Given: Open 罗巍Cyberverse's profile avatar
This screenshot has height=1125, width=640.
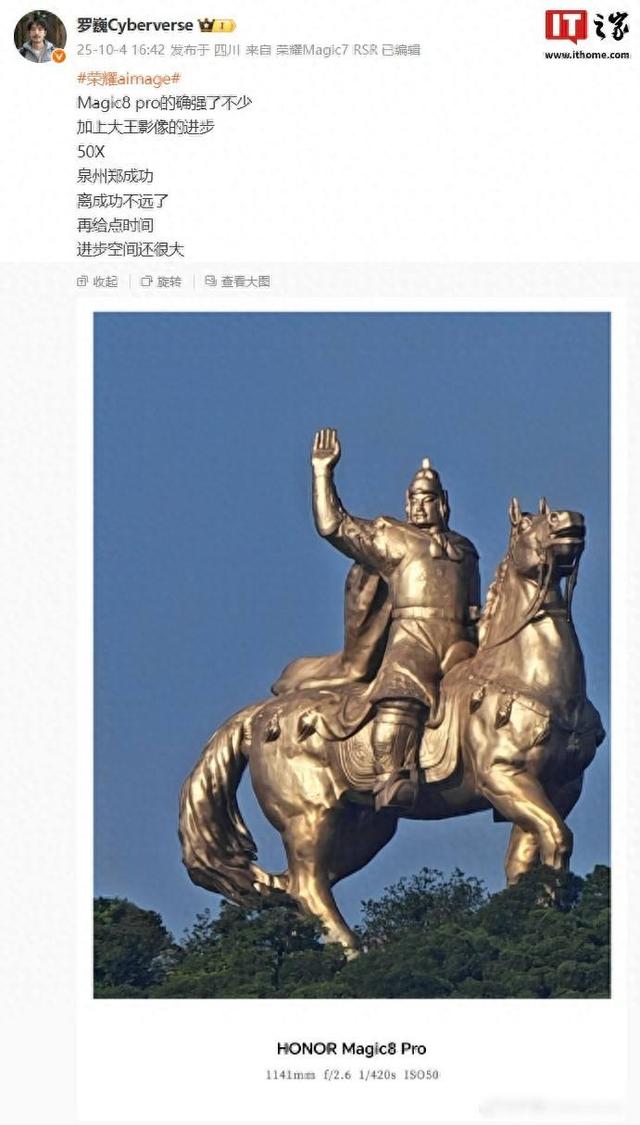Looking at the screenshot, I should pyautogui.click(x=40, y=37).
